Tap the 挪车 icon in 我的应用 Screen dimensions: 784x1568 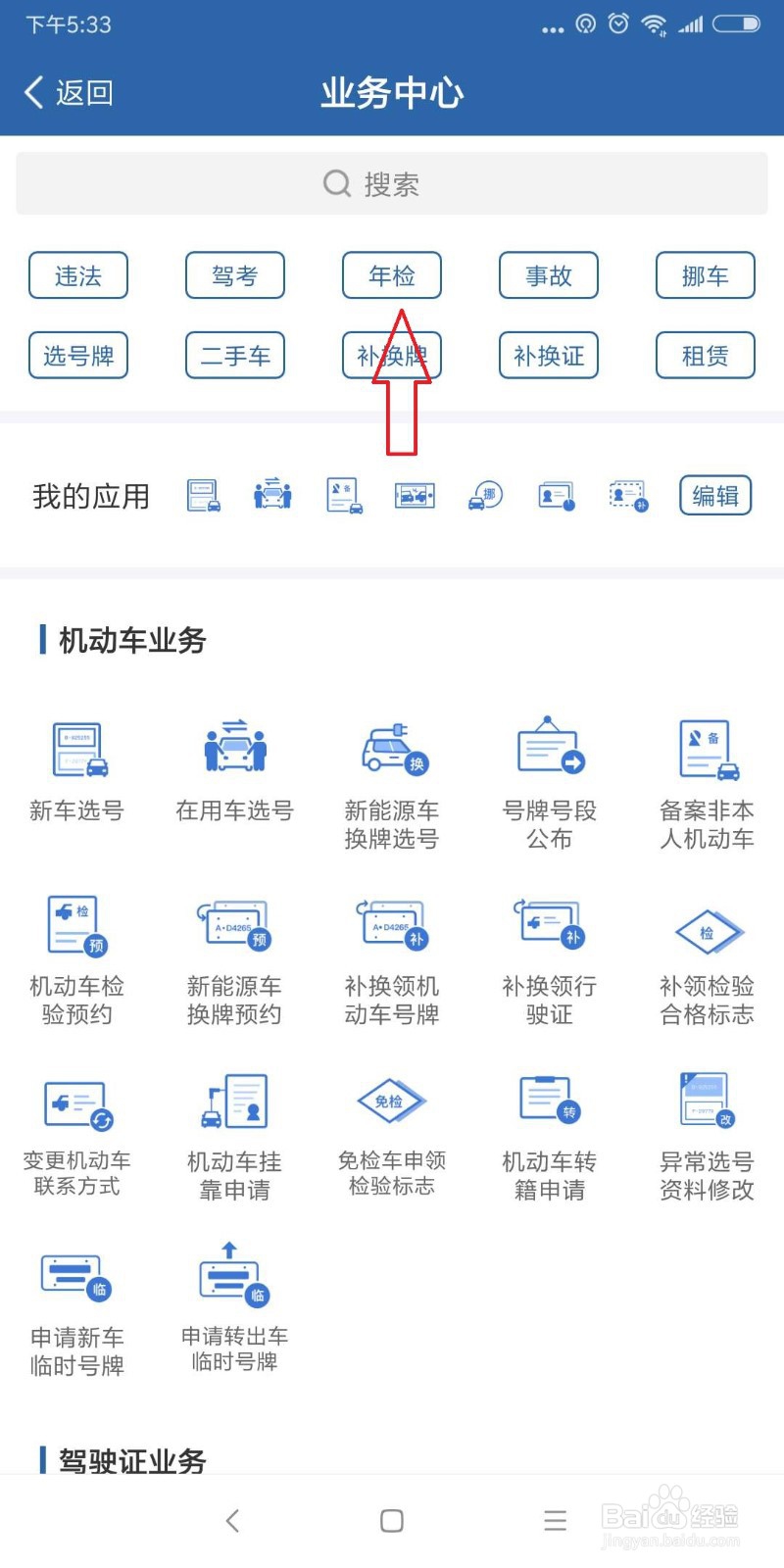tap(484, 495)
